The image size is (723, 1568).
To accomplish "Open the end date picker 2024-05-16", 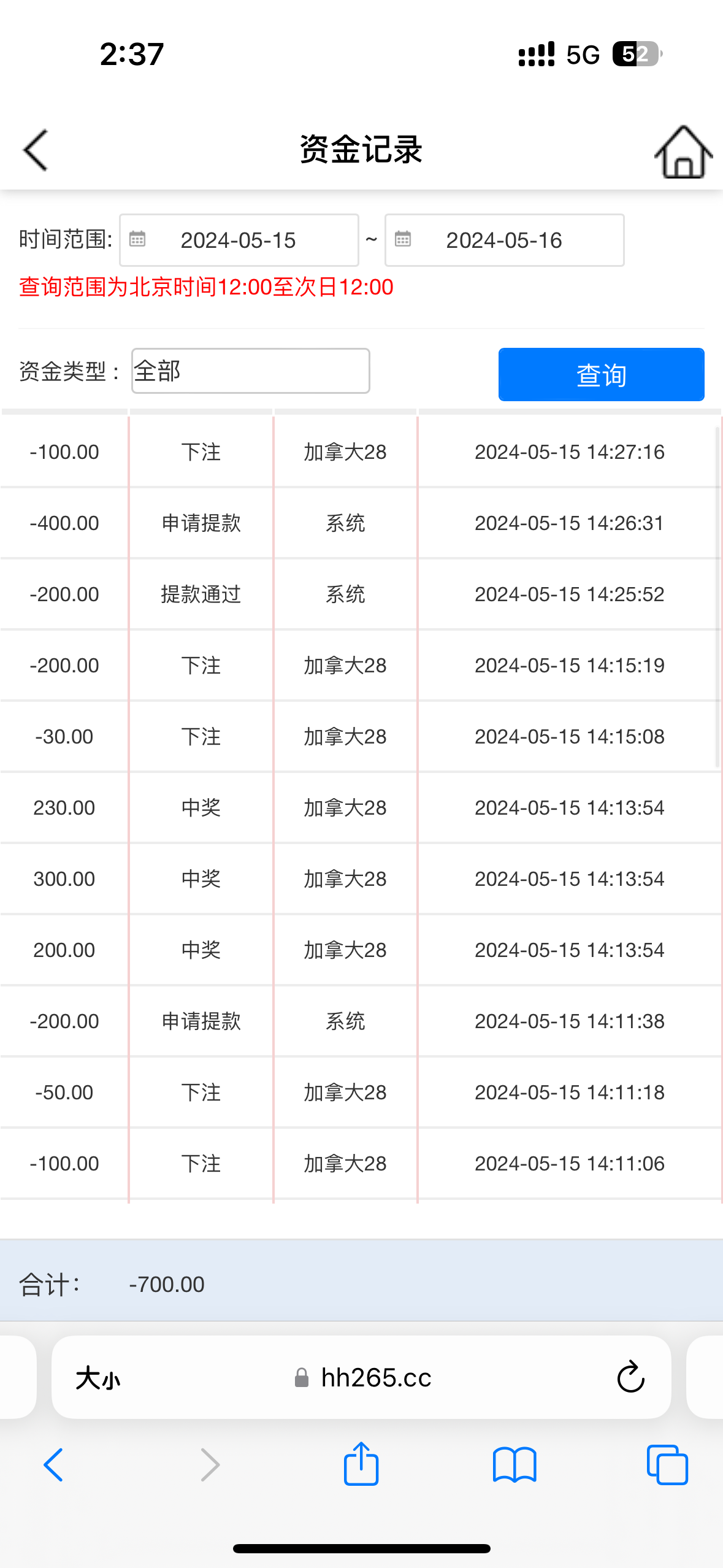I will point(504,240).
